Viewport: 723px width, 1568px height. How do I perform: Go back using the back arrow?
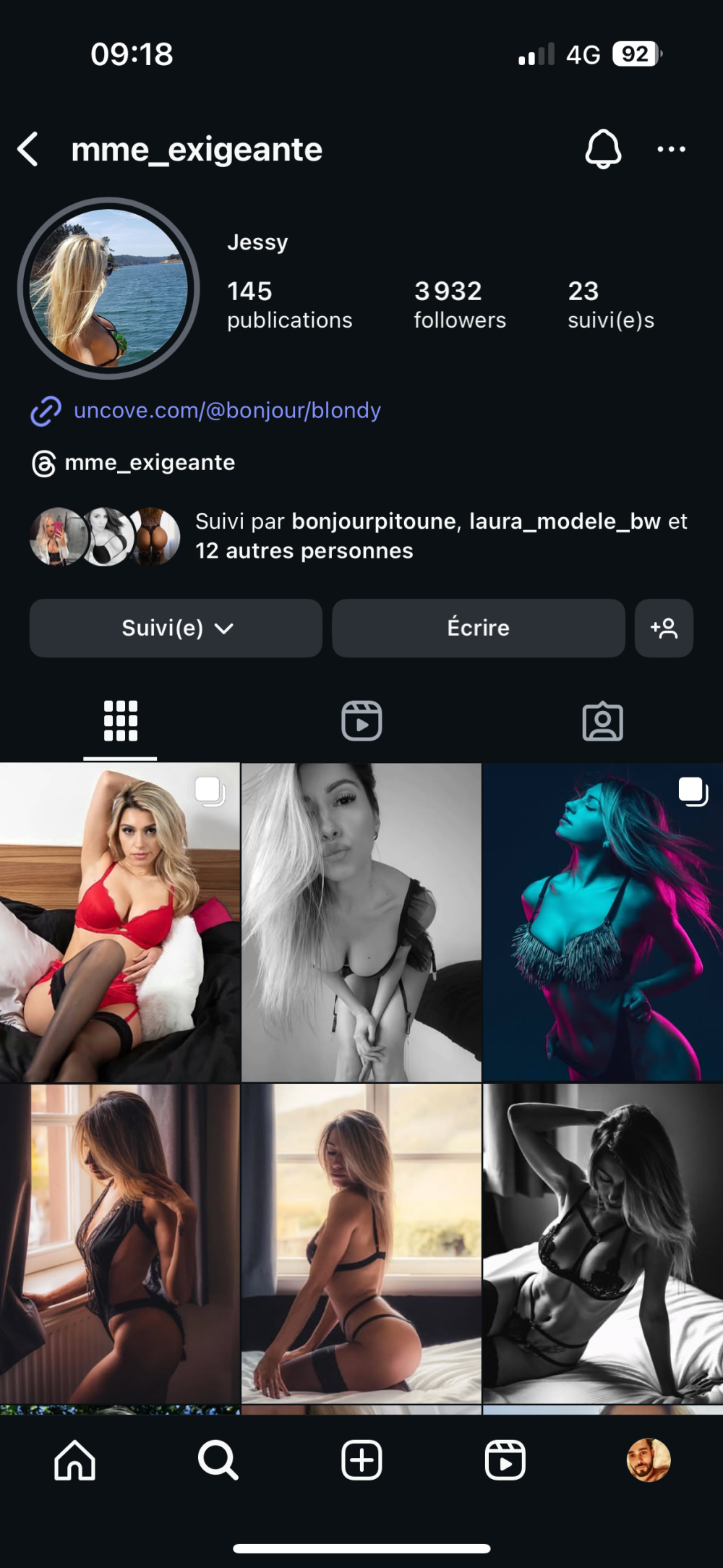[29, 150]
